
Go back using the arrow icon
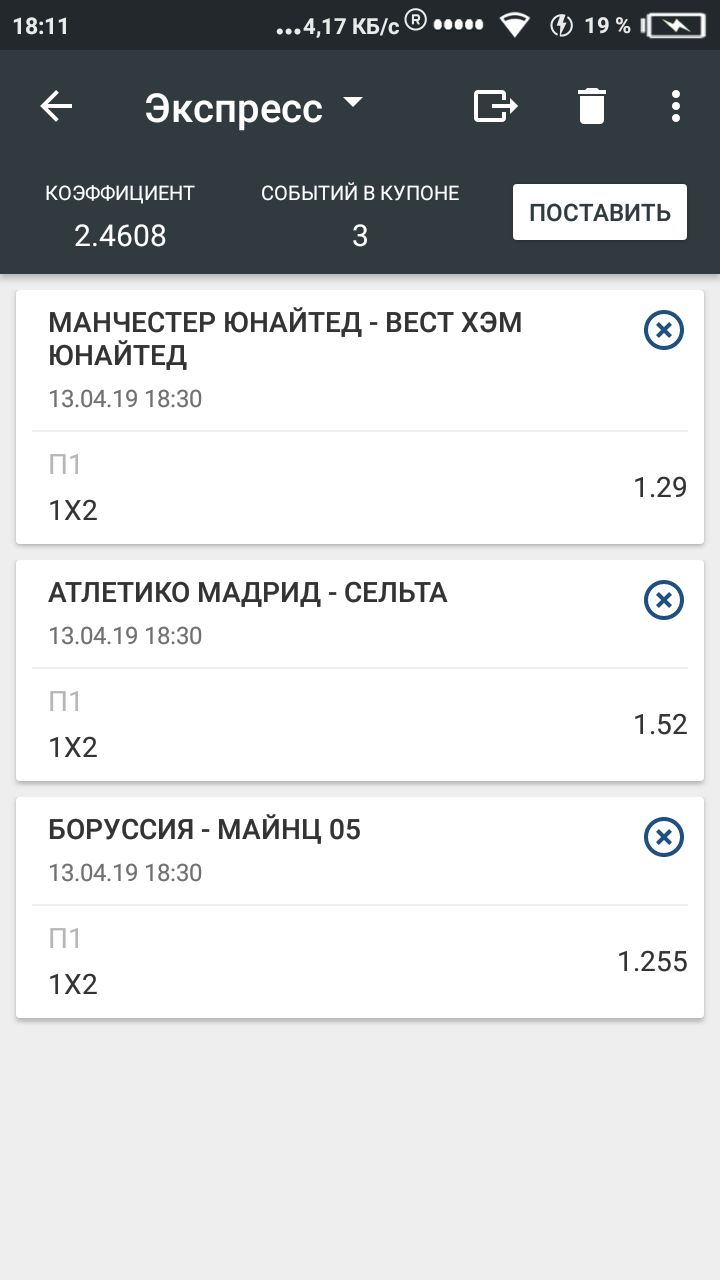pos(56,106)
